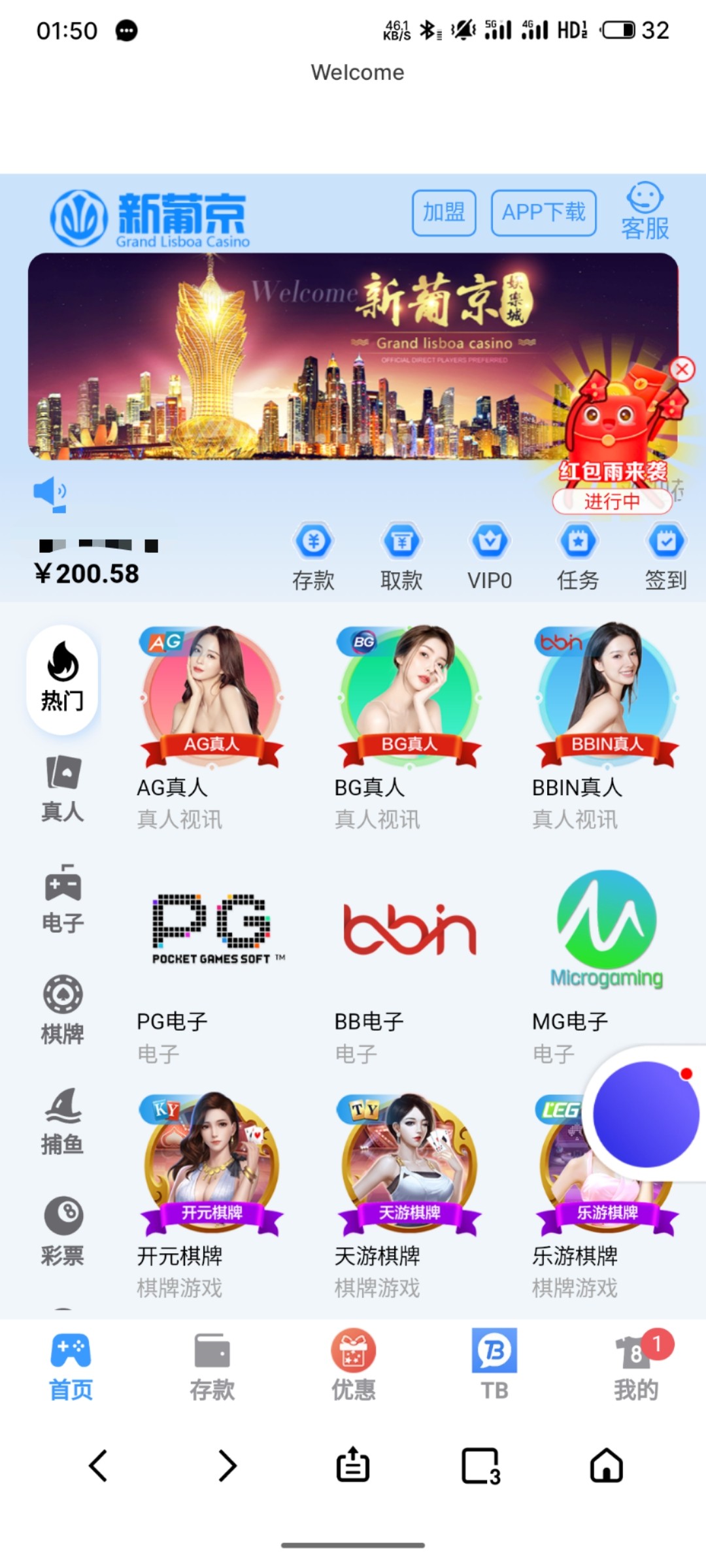Open 存款 from the quick action row

coord(314,555)
